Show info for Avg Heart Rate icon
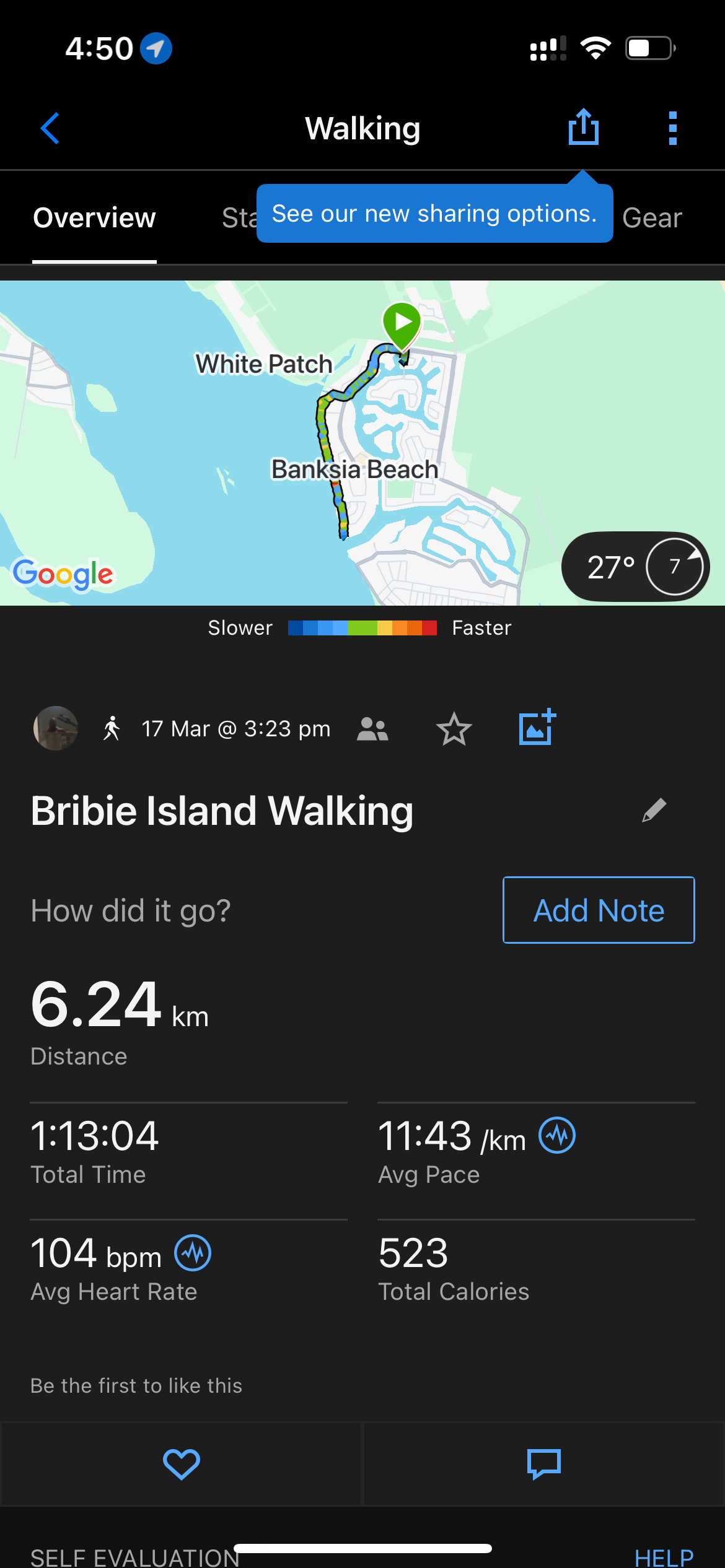Viewport: 725px width, 1568px height. tap(193, 1252)
